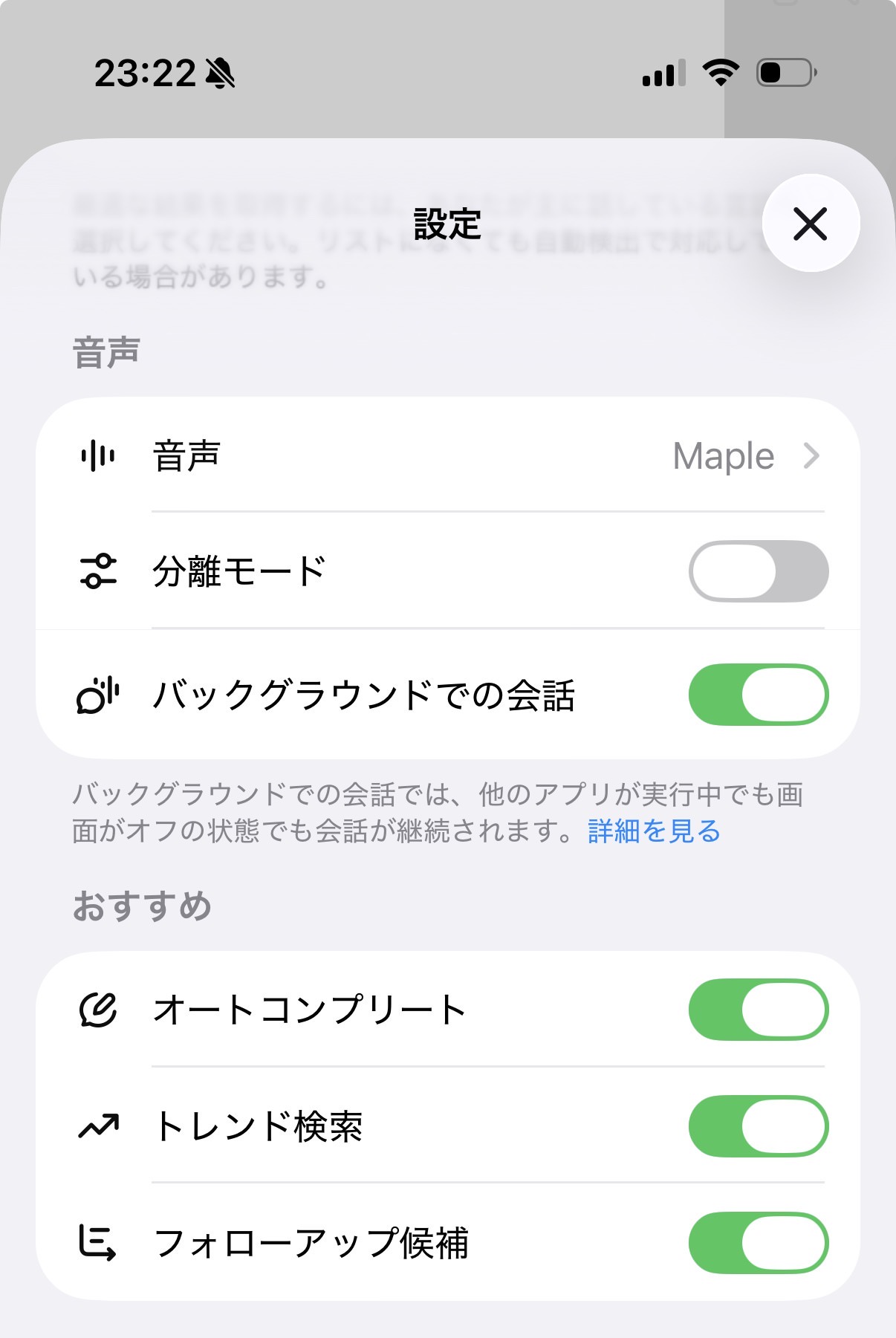
Task: Tap the Wi-Fi indicator in the status bar
Action: coord(718,74)
